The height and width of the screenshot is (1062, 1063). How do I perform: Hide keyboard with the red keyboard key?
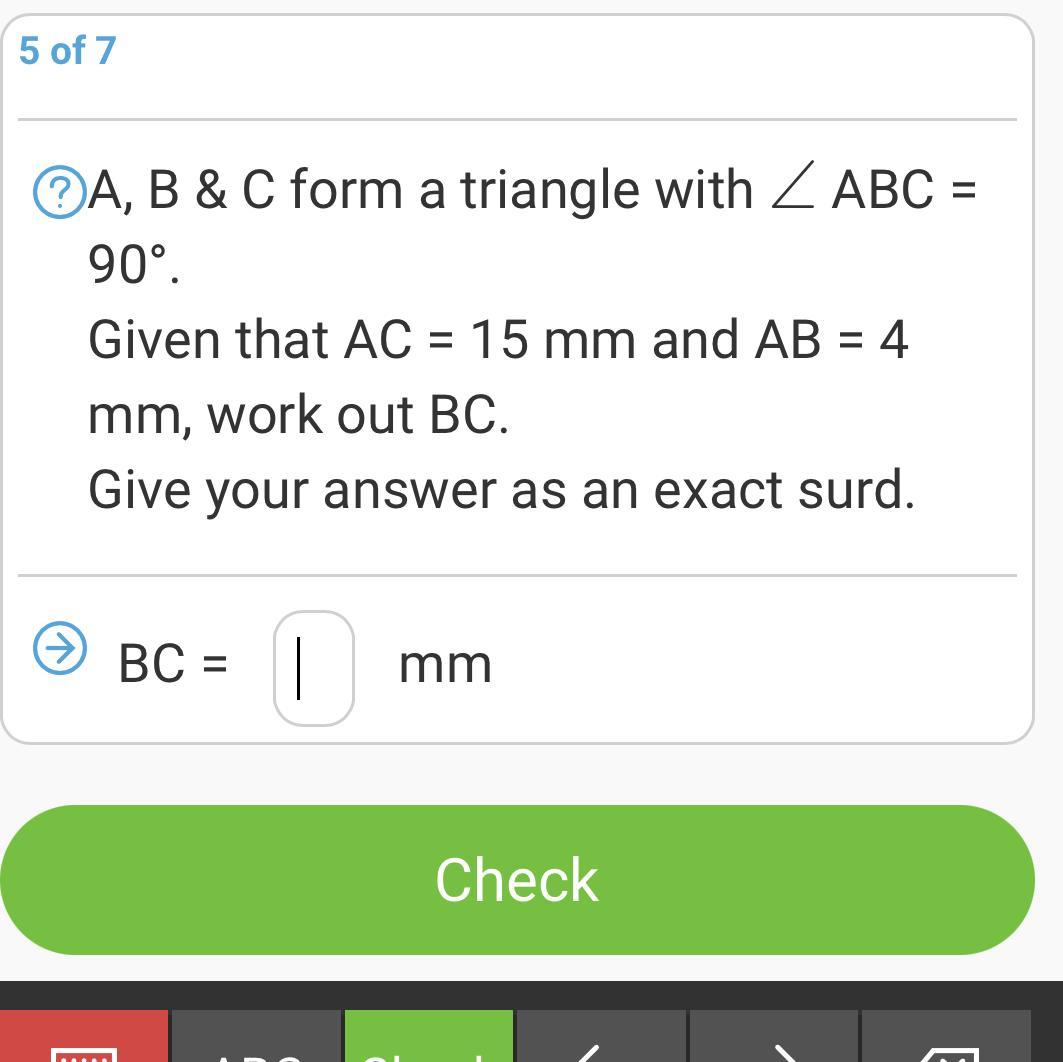(84, 1040)
